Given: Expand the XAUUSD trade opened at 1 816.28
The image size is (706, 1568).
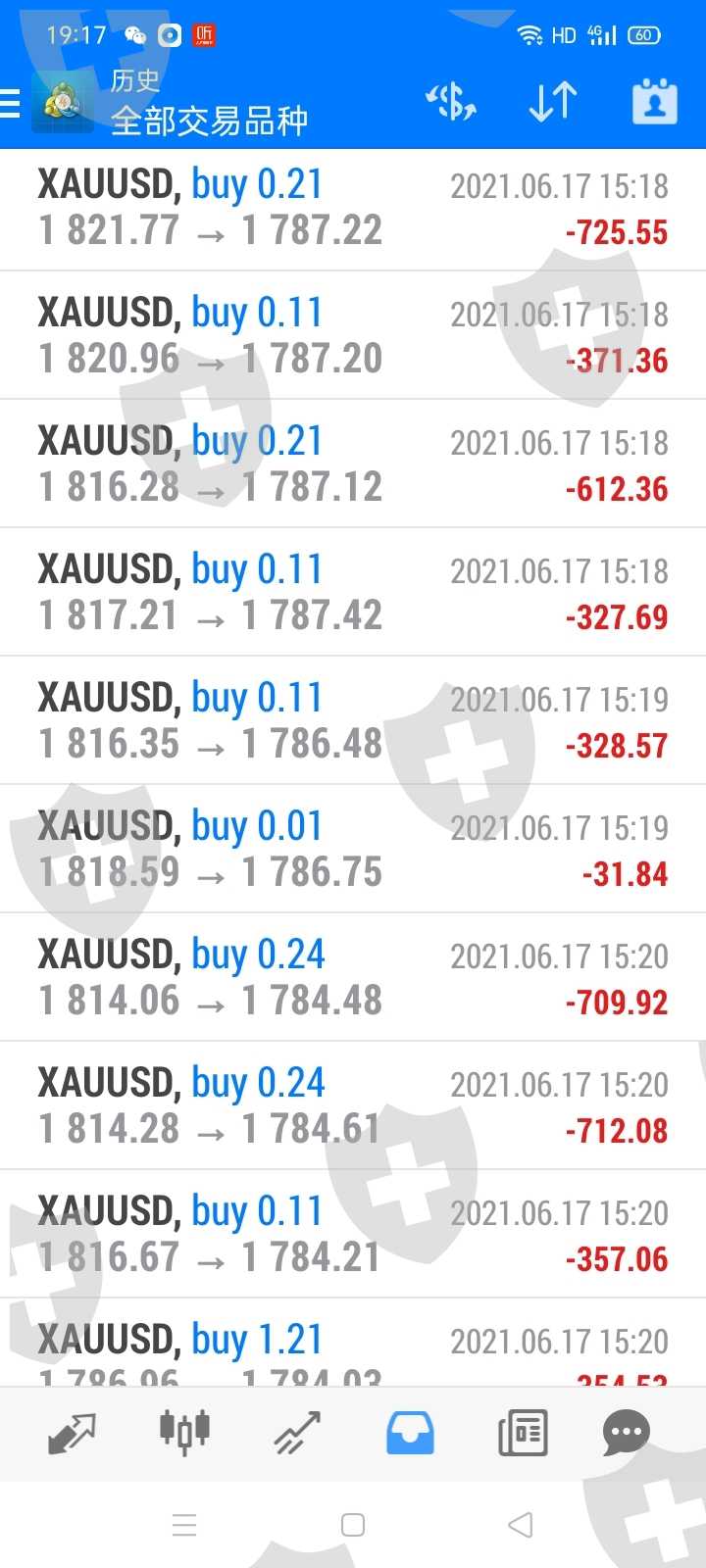Looking at the screenshot, I should [x=353, y=465].
